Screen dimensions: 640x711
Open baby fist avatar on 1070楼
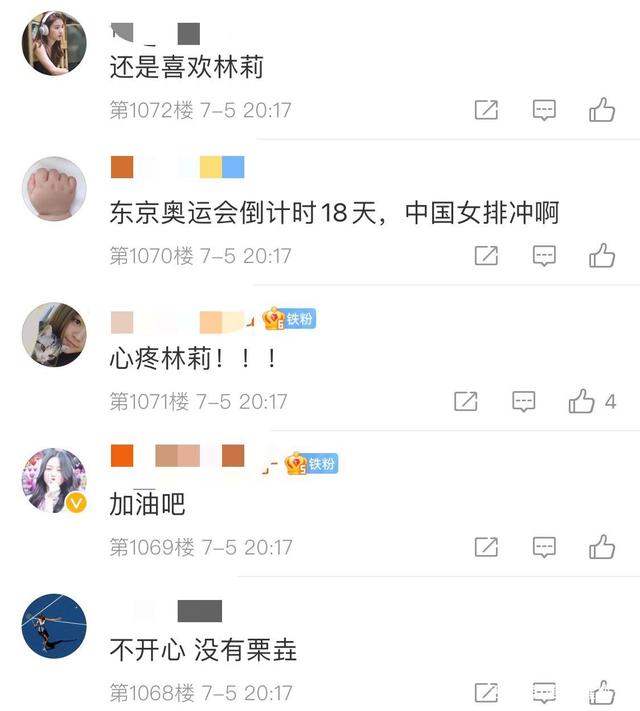[54, 188]
